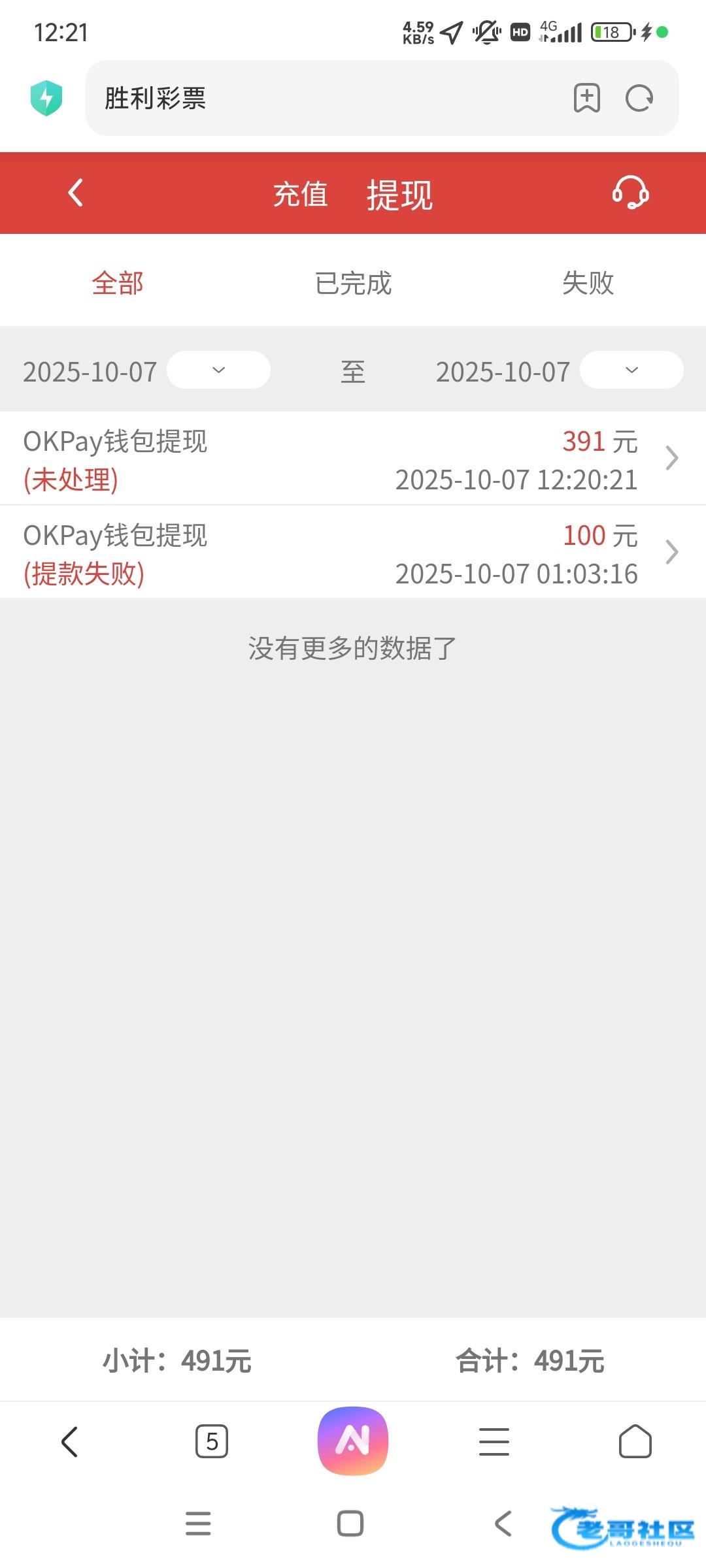706x1568 pixels.
Task: Reload the current page
Action: click(639, 98)
